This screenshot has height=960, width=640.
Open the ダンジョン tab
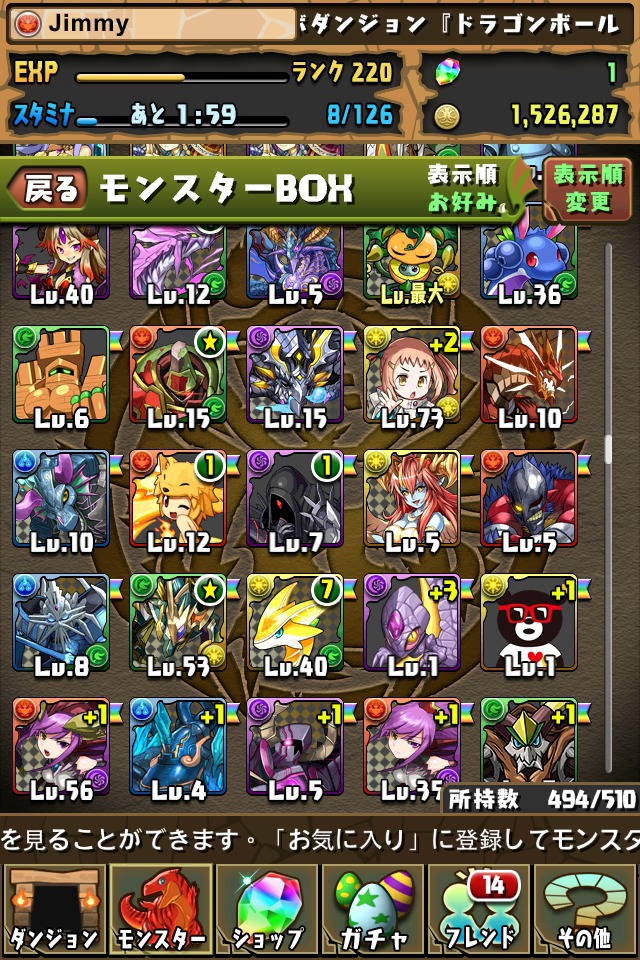click(53, 908)
